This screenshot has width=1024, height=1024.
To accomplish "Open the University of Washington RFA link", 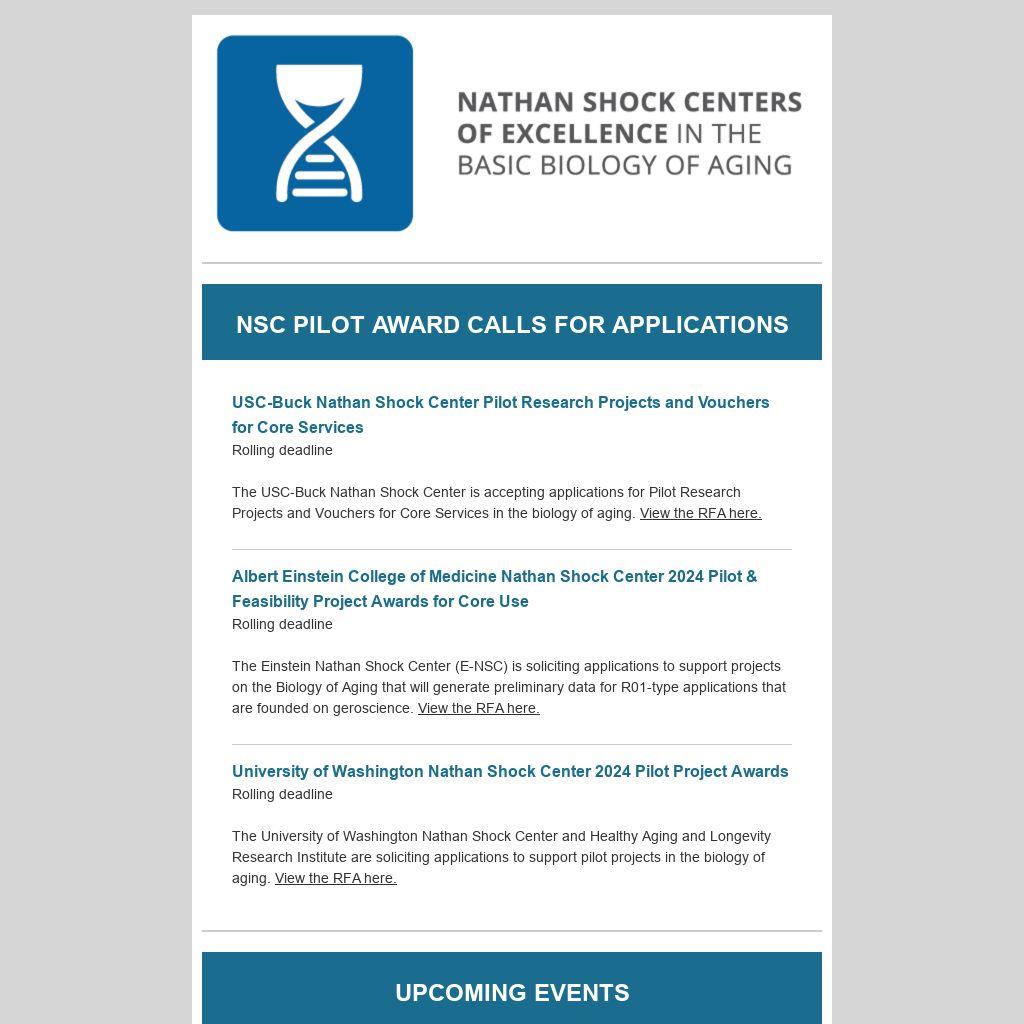I will (x=335, y=878).
